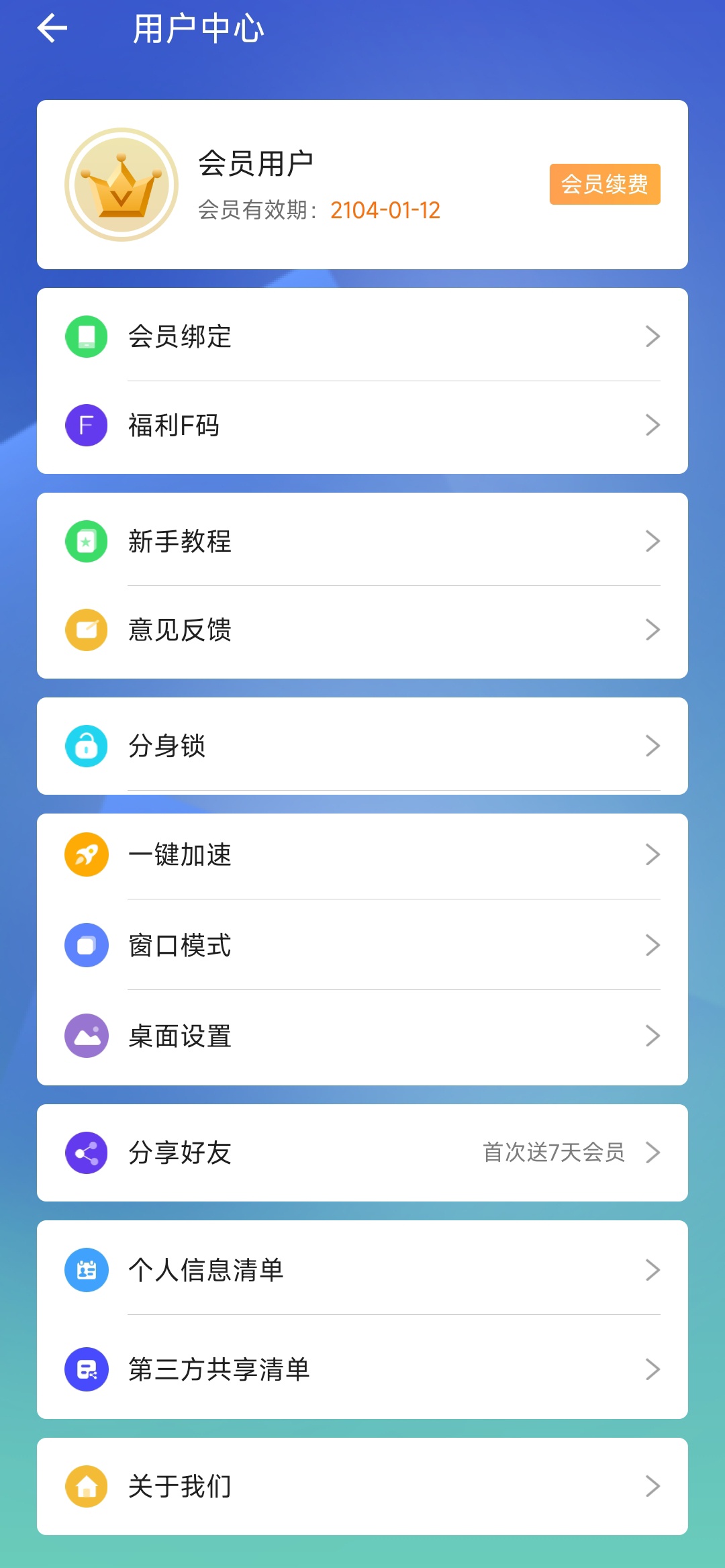Open 意见反馈 feedback
The image size is (725, 1568).
click(x=362, y=630)
